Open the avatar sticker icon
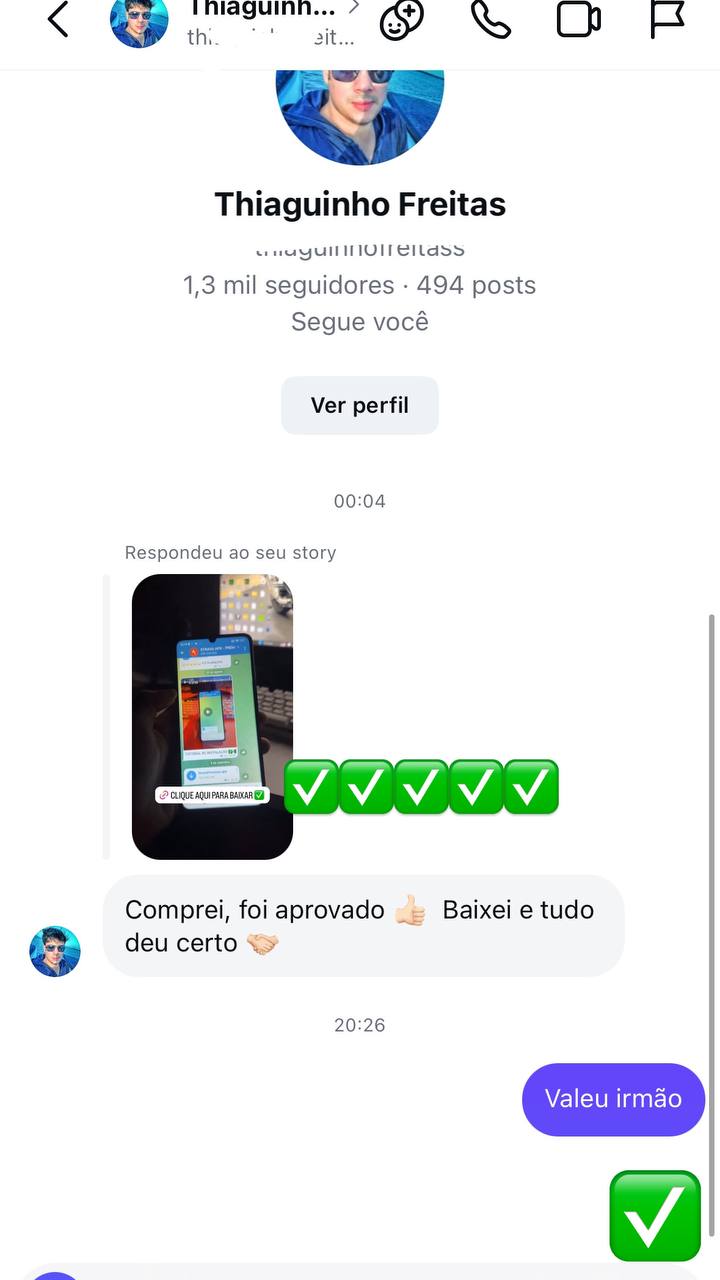Viewport: 720px width, 1280px height. click(x=401, y=20)
